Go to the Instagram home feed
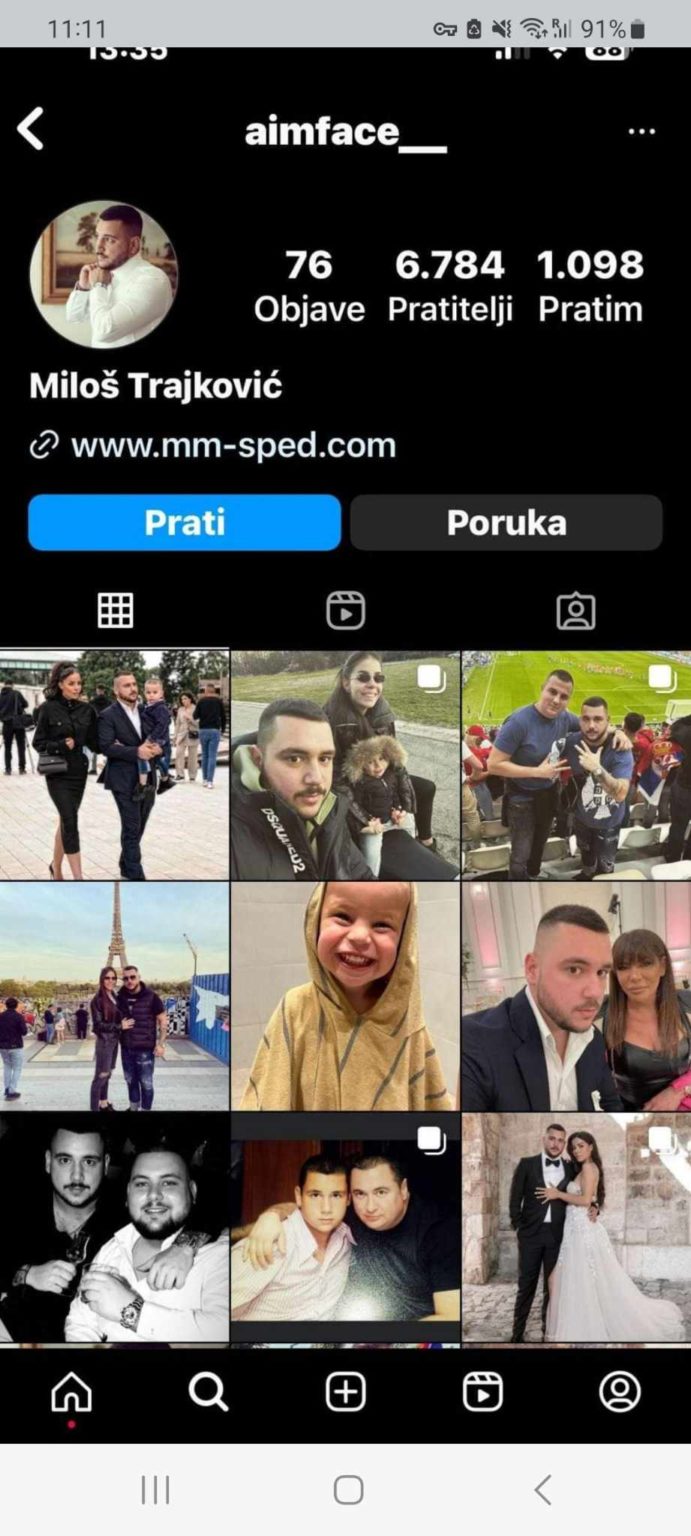 click(x=71, y=1391)
